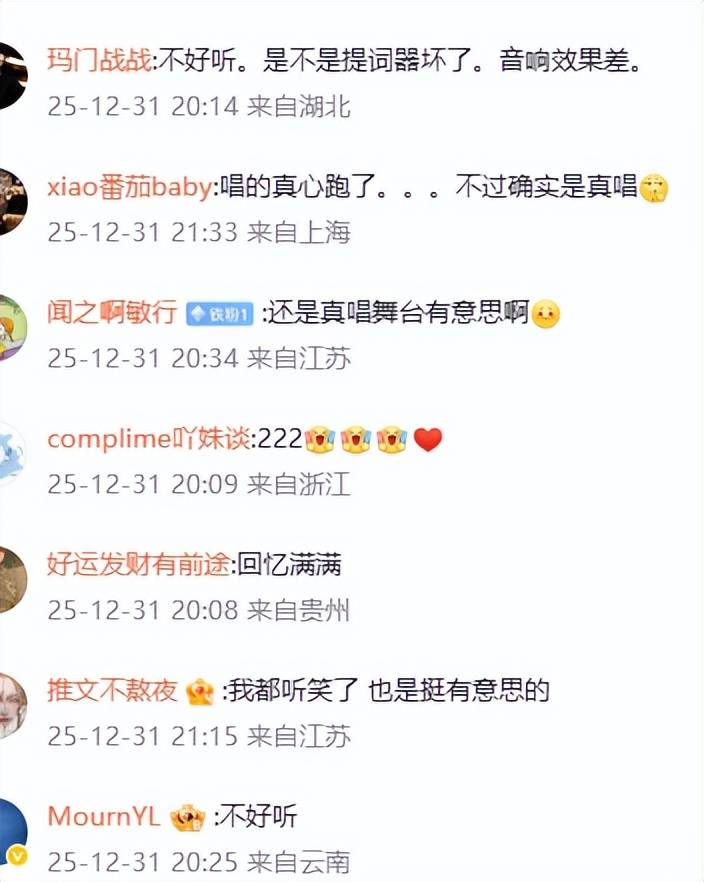Image resolution: width=704 pixels, height=882 pixels.
Task: Open complime吖妹谈's user profile
Action: [150, 439]
